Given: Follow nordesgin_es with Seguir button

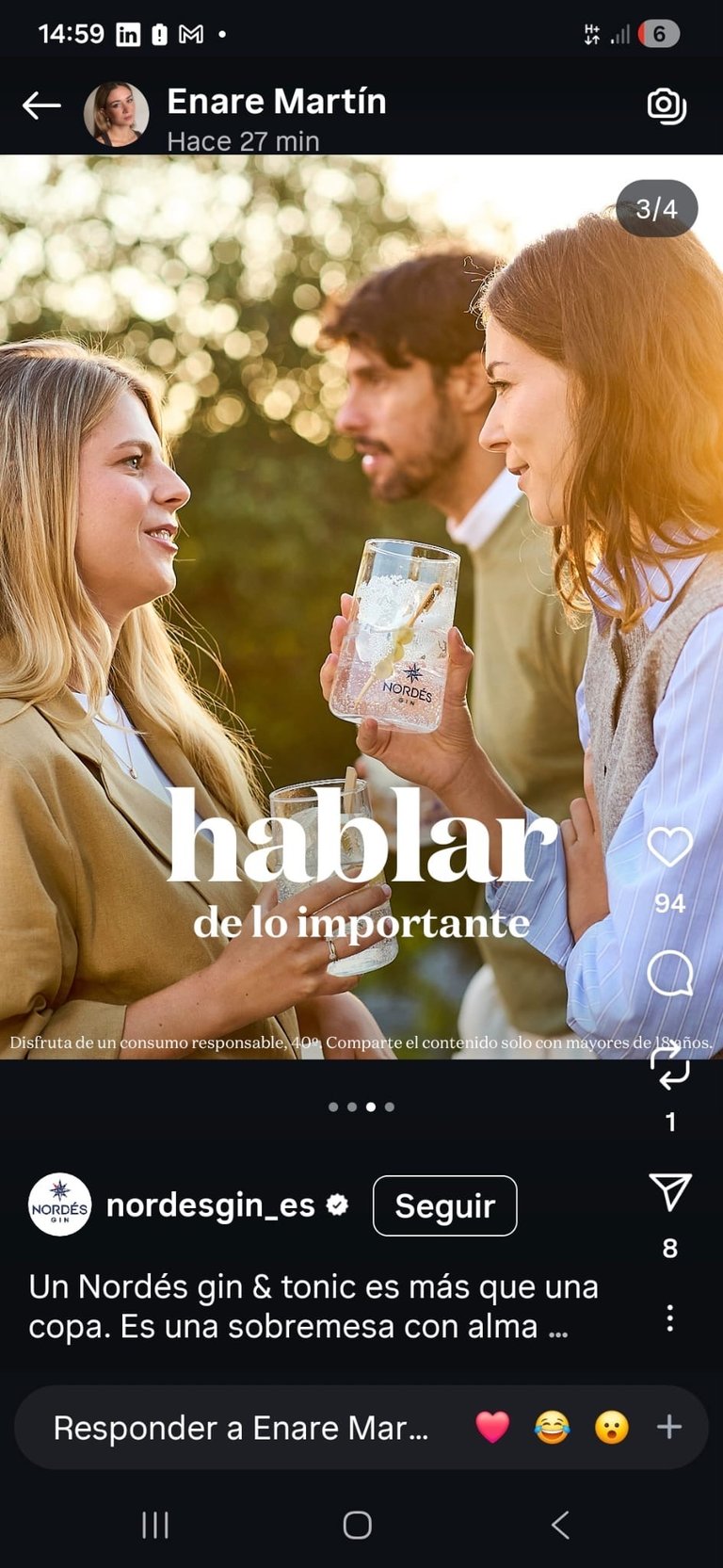Looking at the screenshot, I should coord(444,1205).
